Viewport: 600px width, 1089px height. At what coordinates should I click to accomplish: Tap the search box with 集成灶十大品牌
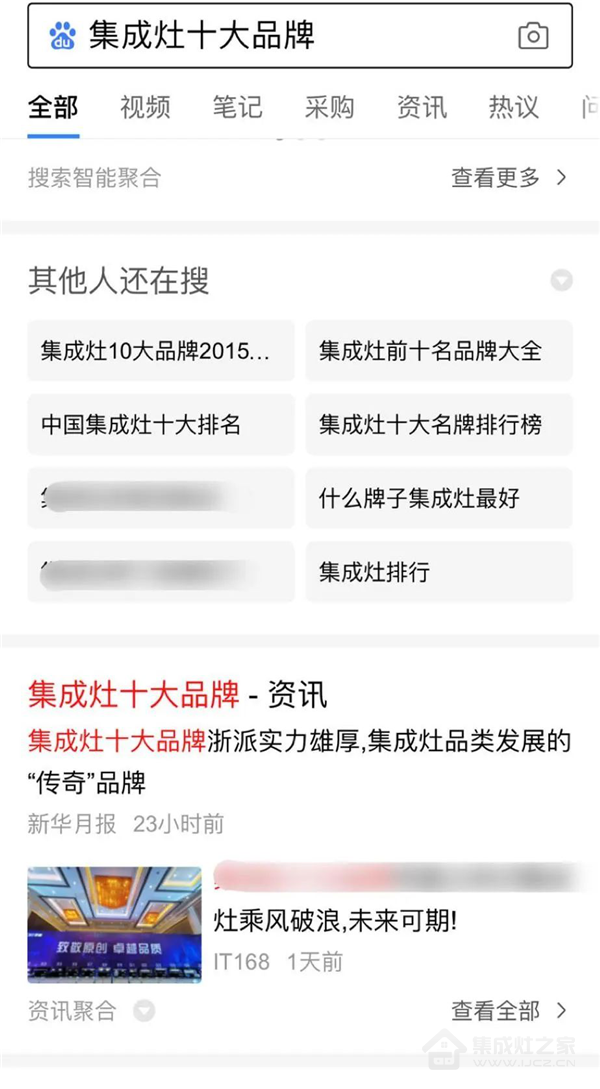tap(300, 35)
